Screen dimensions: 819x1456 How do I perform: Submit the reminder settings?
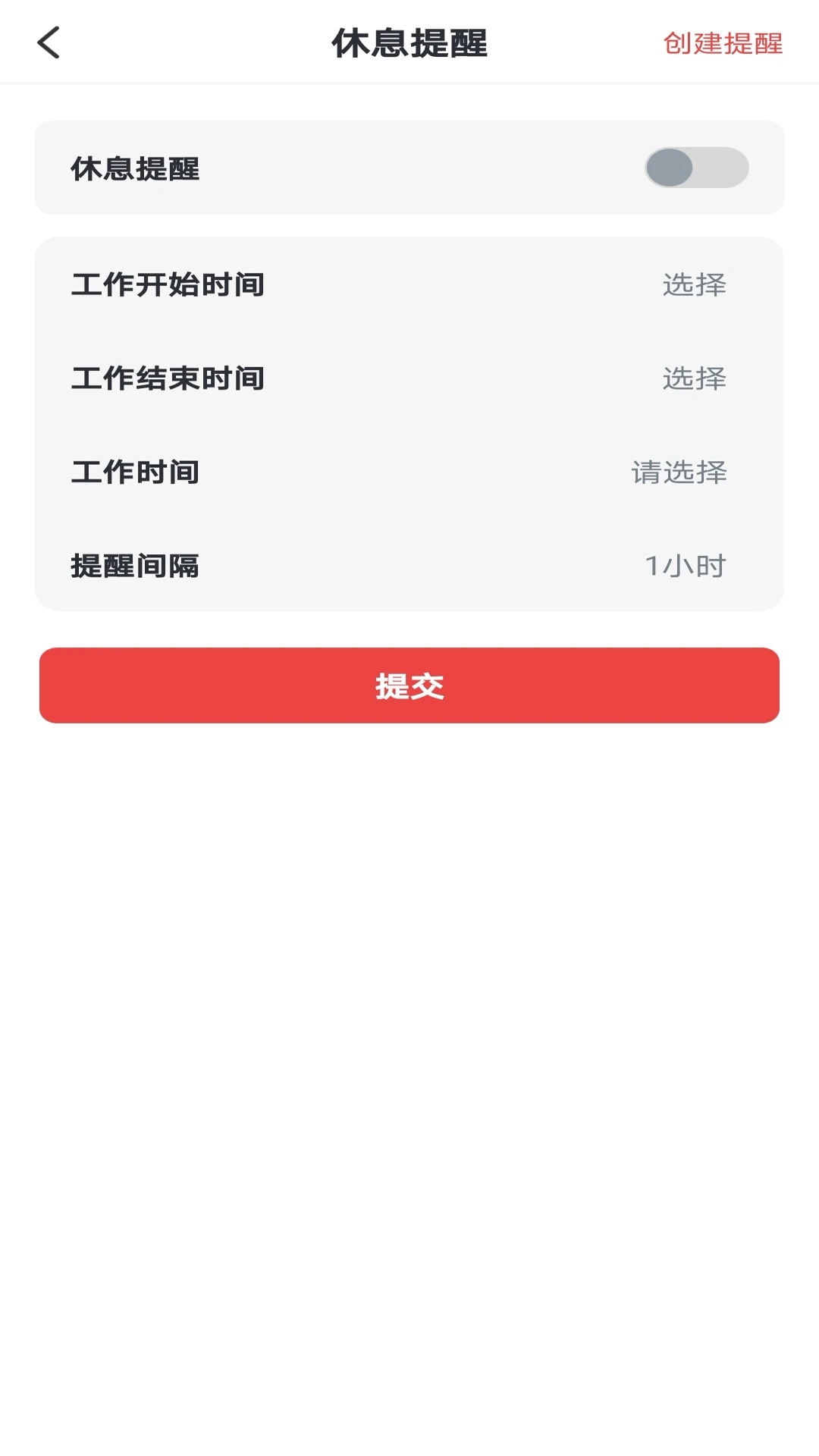click(x=409, y=685)
